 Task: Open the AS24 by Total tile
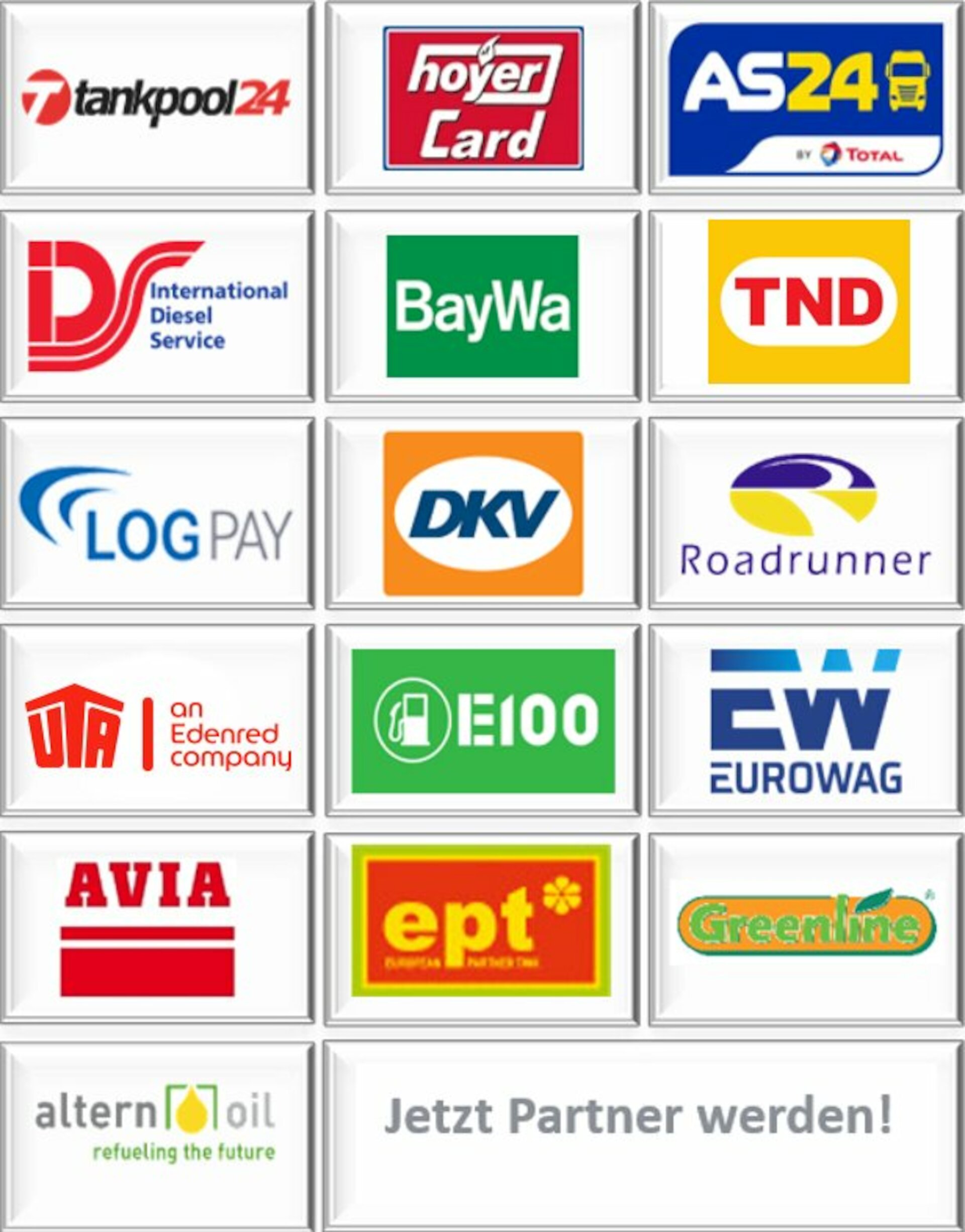pyautogui.click(x=806, y=99)
